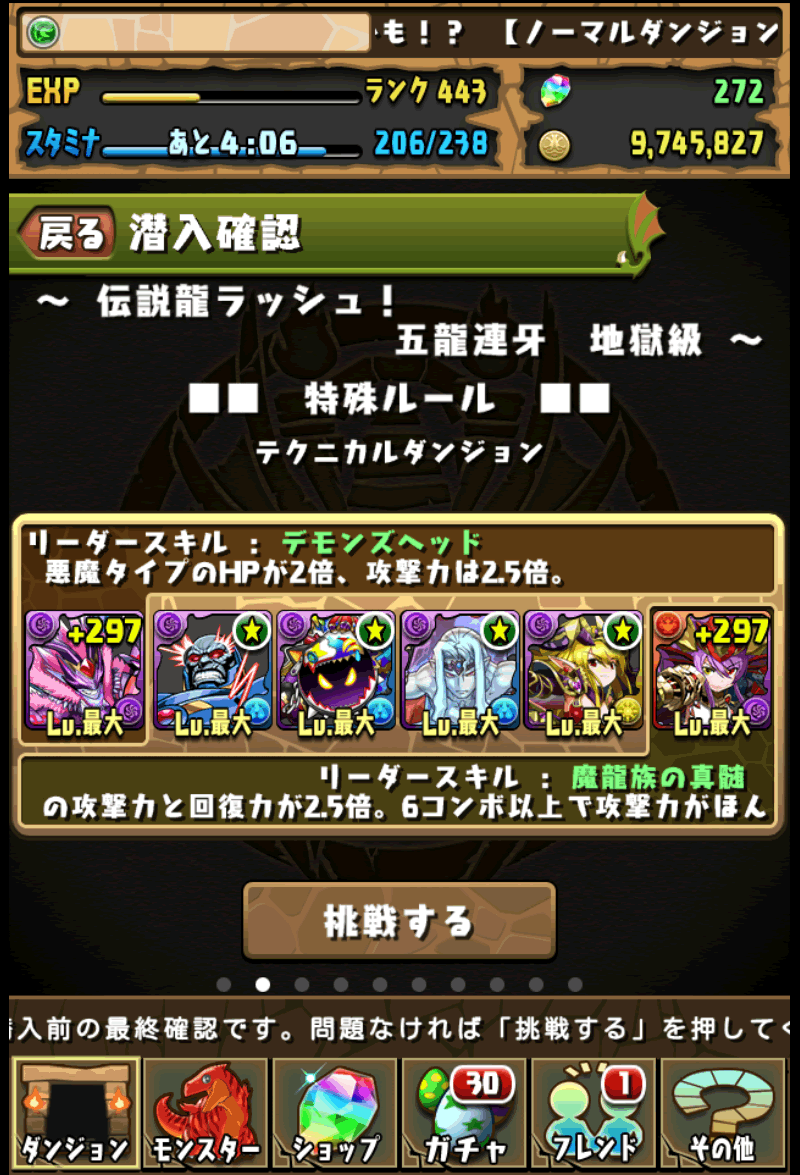The width and height of the screenshot is (800, 1175).
Task: Select the pale blue demon team monster
Action: 460,675
